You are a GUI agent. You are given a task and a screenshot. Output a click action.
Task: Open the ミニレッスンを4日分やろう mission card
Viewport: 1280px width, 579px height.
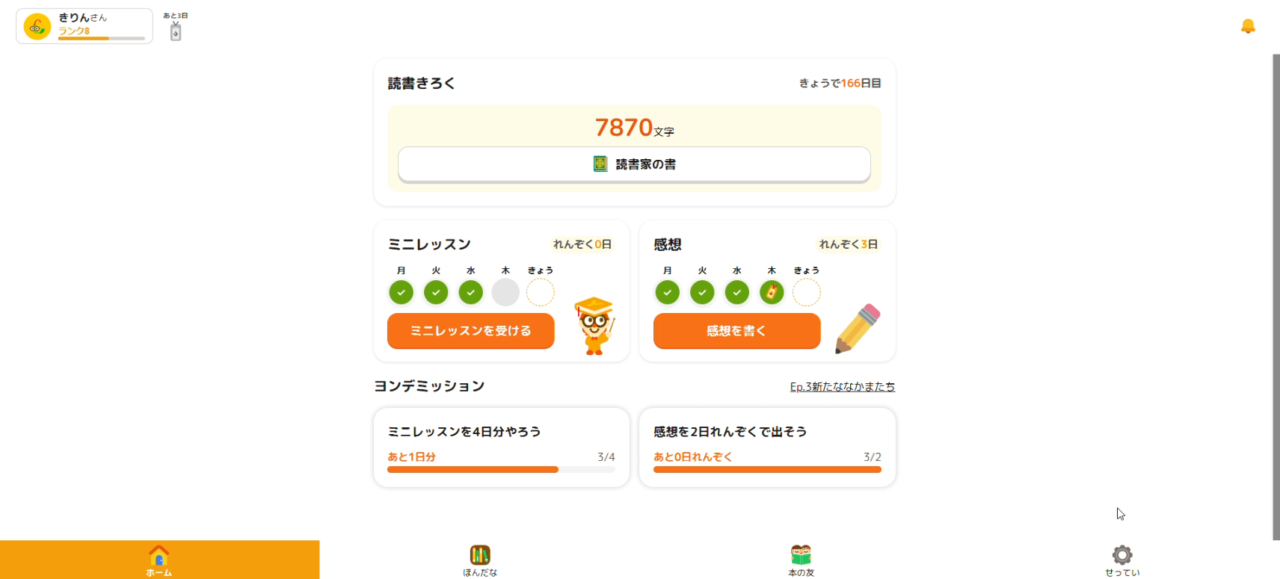[x=501, y=447]
